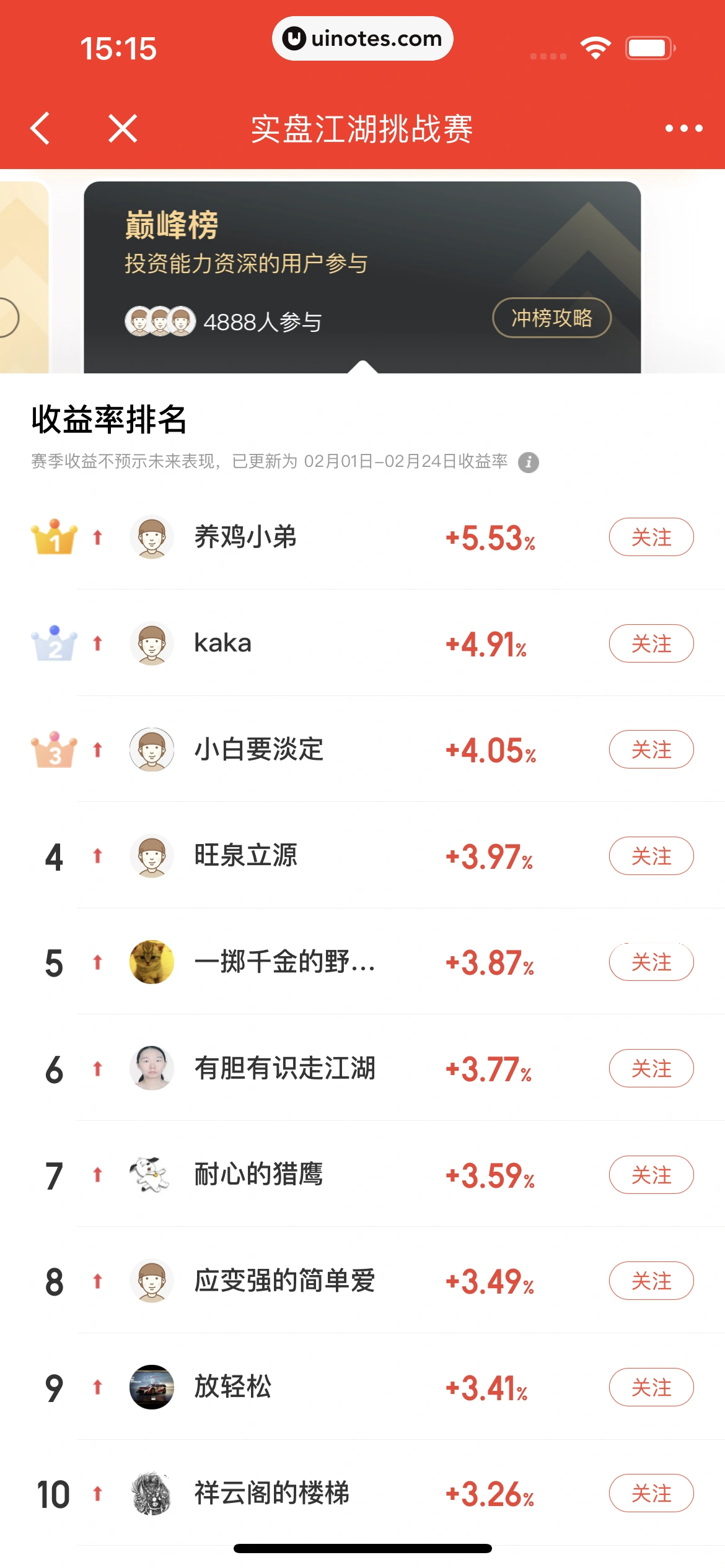Tap the gold crown rank 1 badge
The image size is (725, 1568).
[55, 537]
